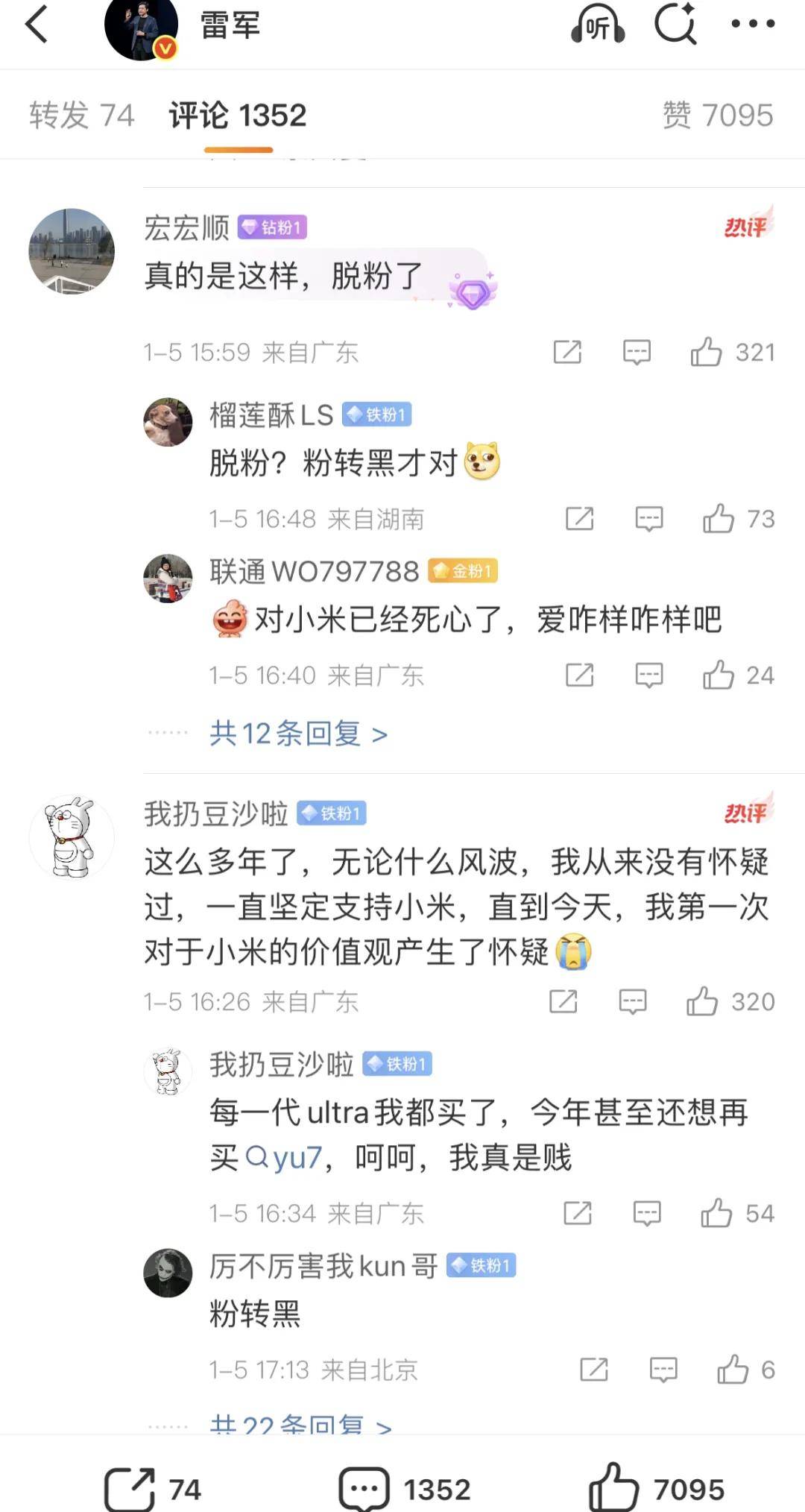Like 宏宏顺's comment with 321 likes
Viewport: 805px width, 1512px height.
707,352
